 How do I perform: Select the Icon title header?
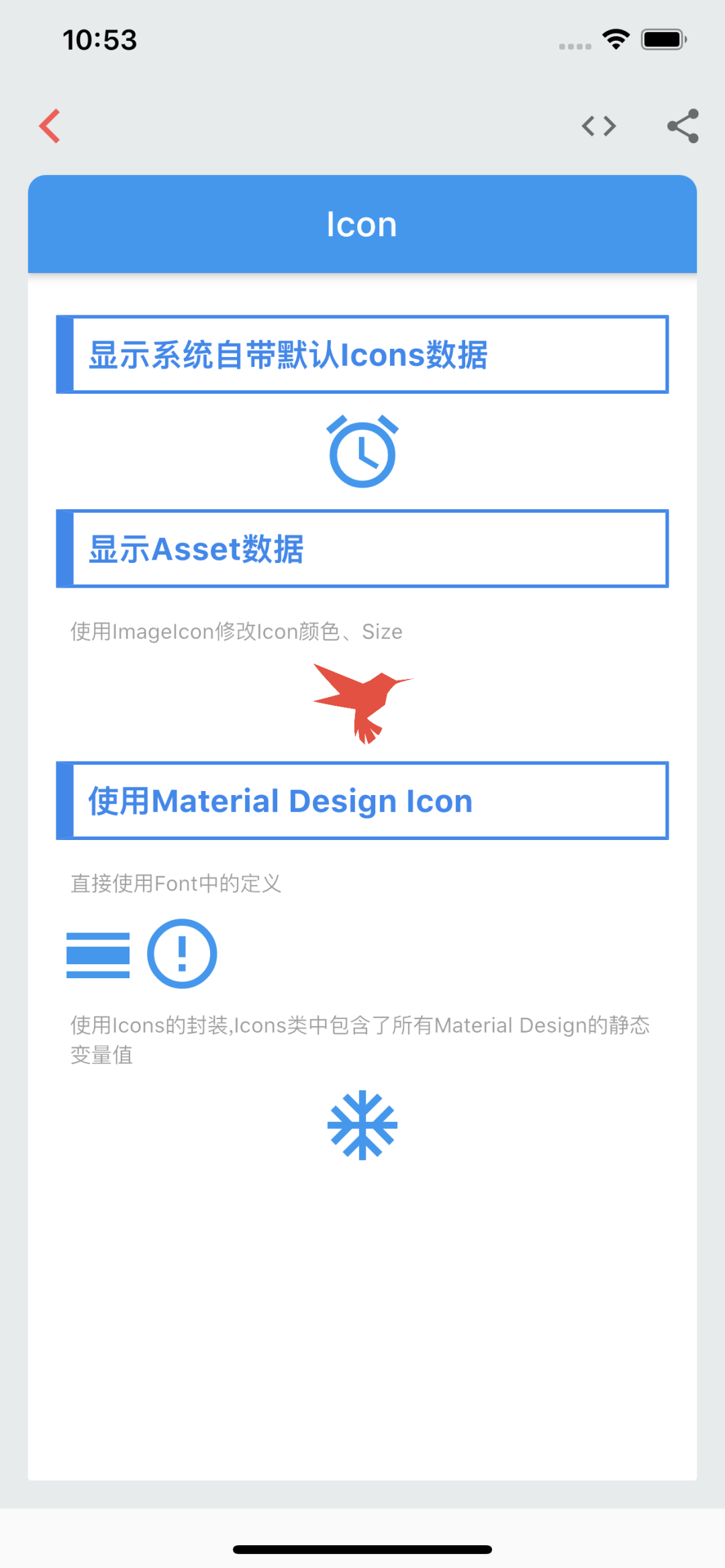pyautogui.click(x=362, y=223)
